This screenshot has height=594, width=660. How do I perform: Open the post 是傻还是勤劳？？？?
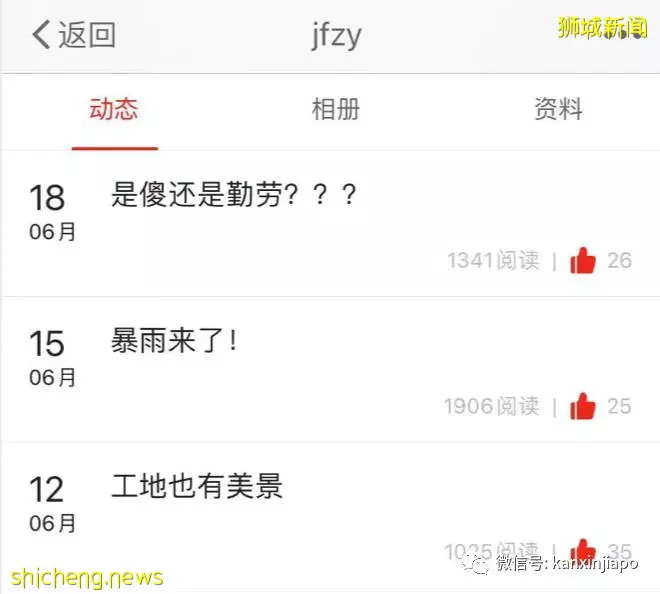pyautogui.click(x=234, y=195)
